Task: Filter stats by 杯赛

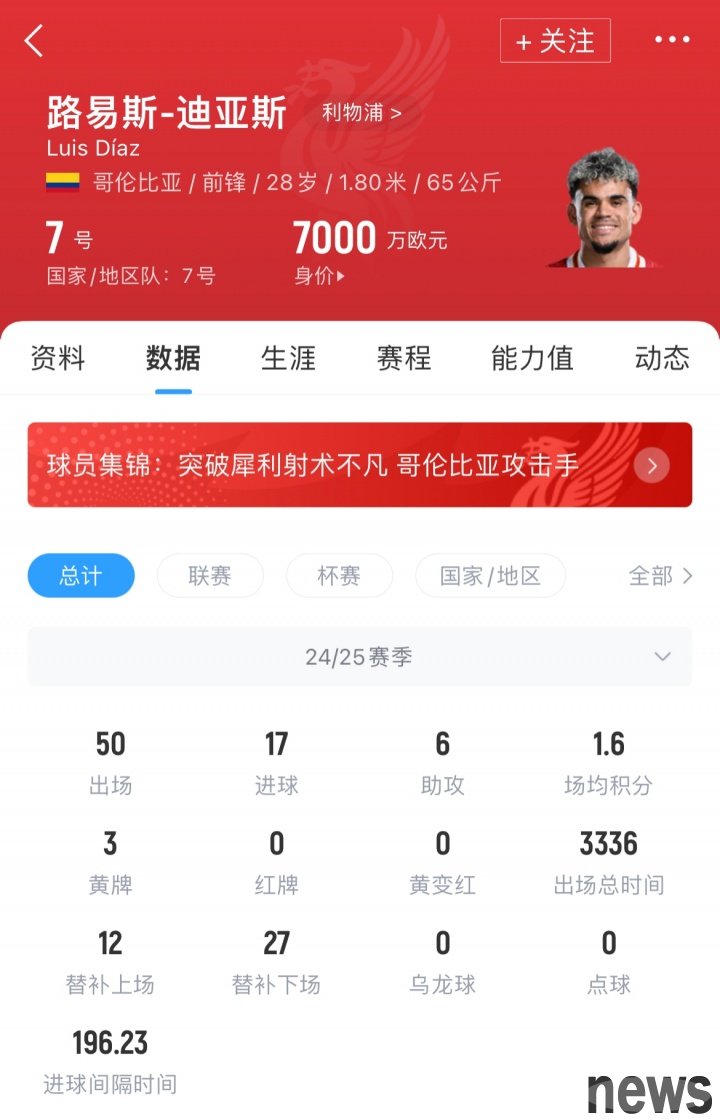Action: (x=339, y=576)
